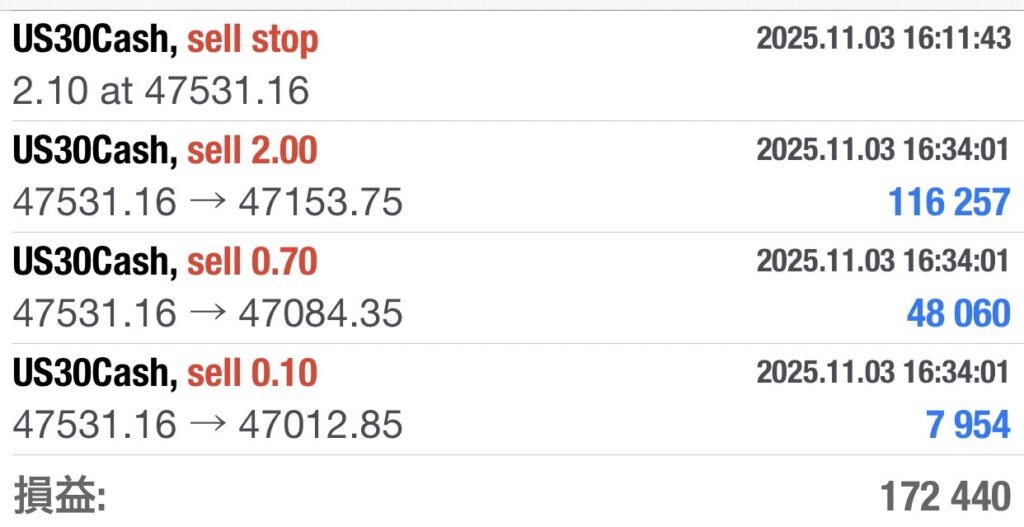Select the US30Cash sell 0.70 trade
The height and width of the screenshot is (527, 1024).
[x=512, y=288]
